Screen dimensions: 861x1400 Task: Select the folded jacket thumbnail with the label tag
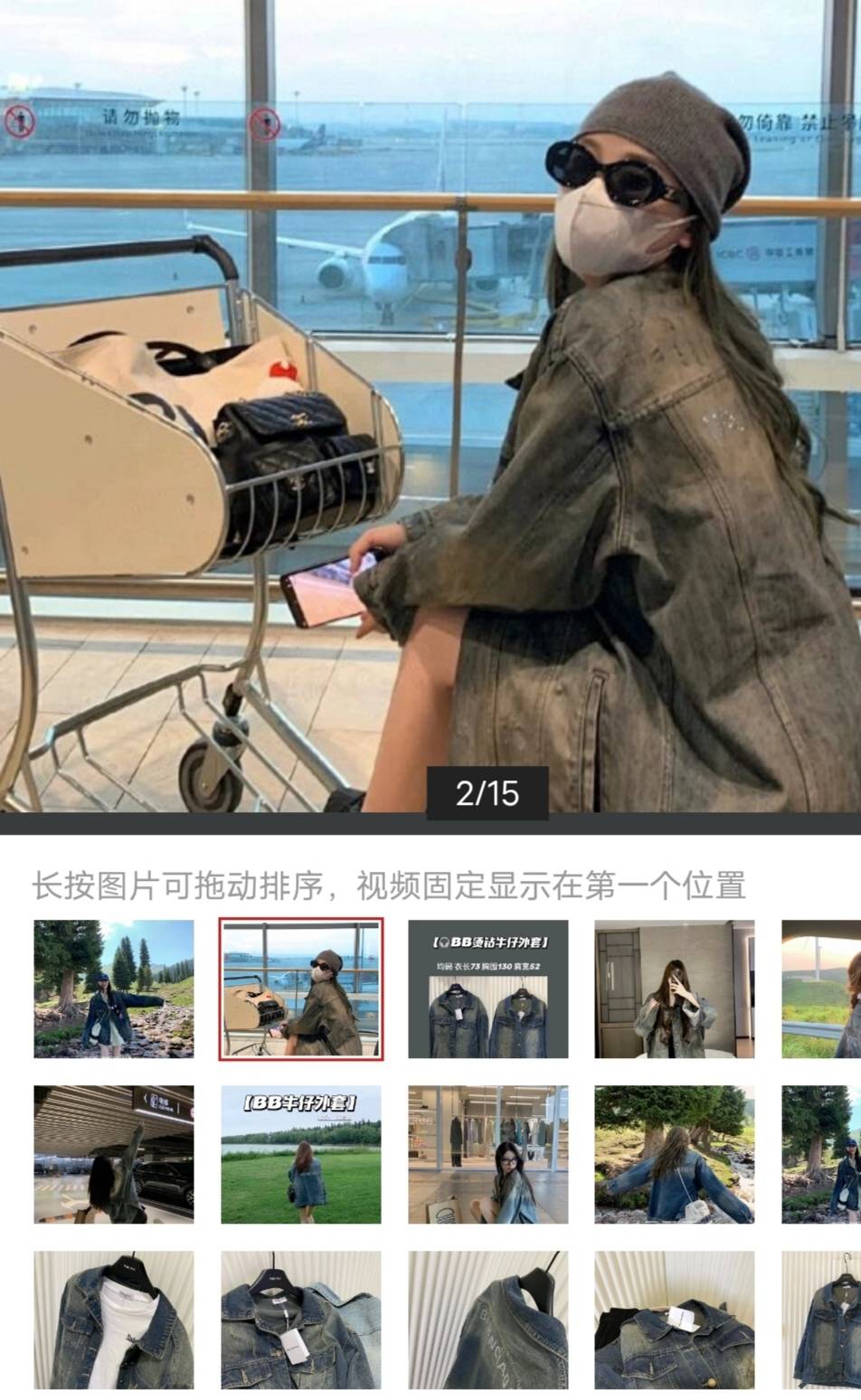tap(675, 1320)
